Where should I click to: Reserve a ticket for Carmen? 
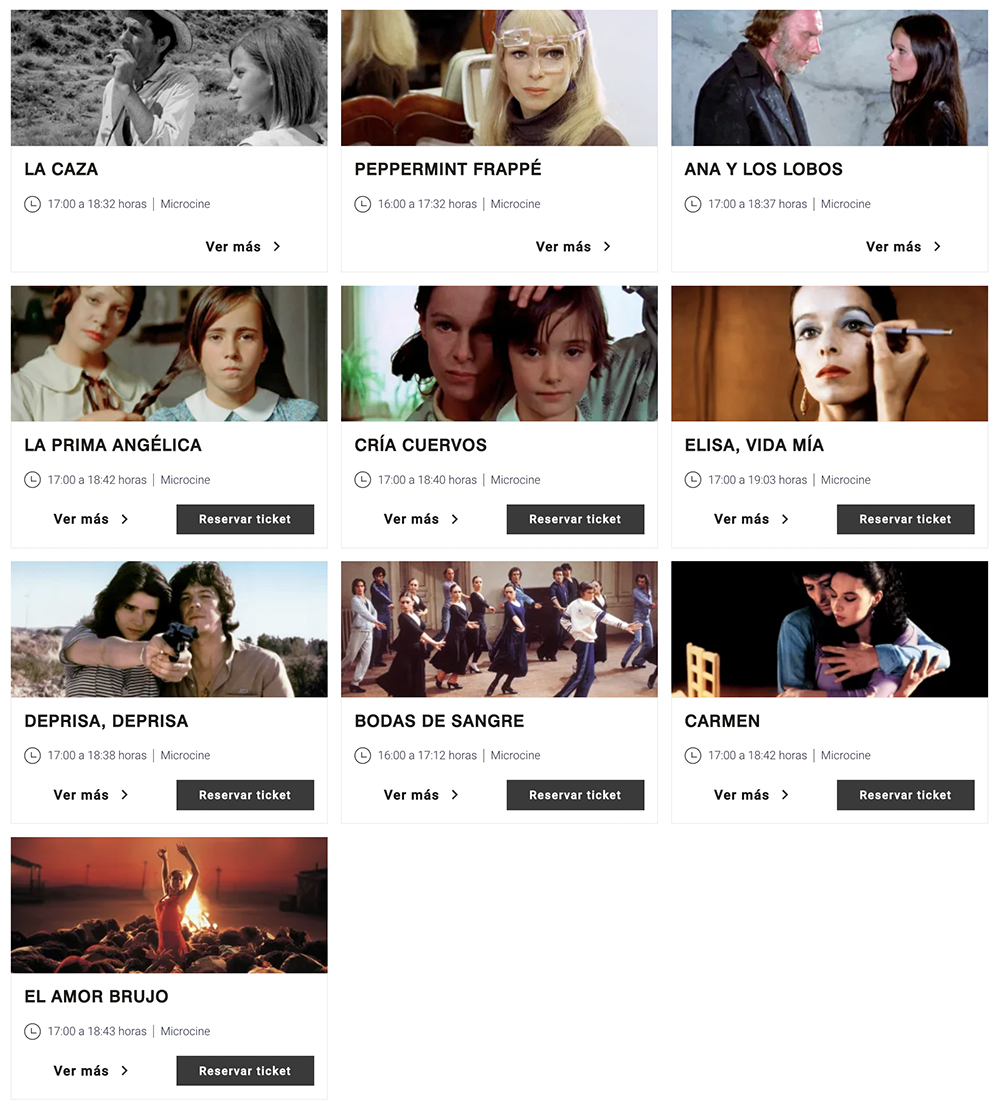pos(905,795)
